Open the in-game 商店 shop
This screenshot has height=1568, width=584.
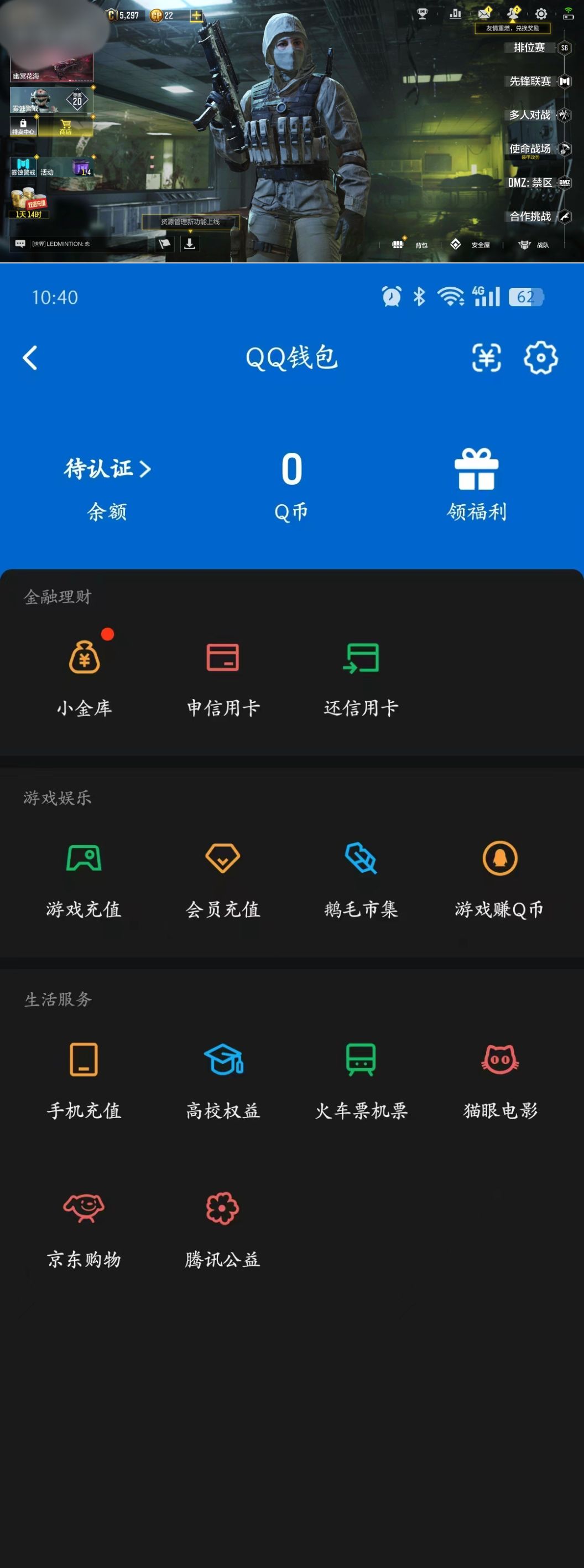(65, 128)
